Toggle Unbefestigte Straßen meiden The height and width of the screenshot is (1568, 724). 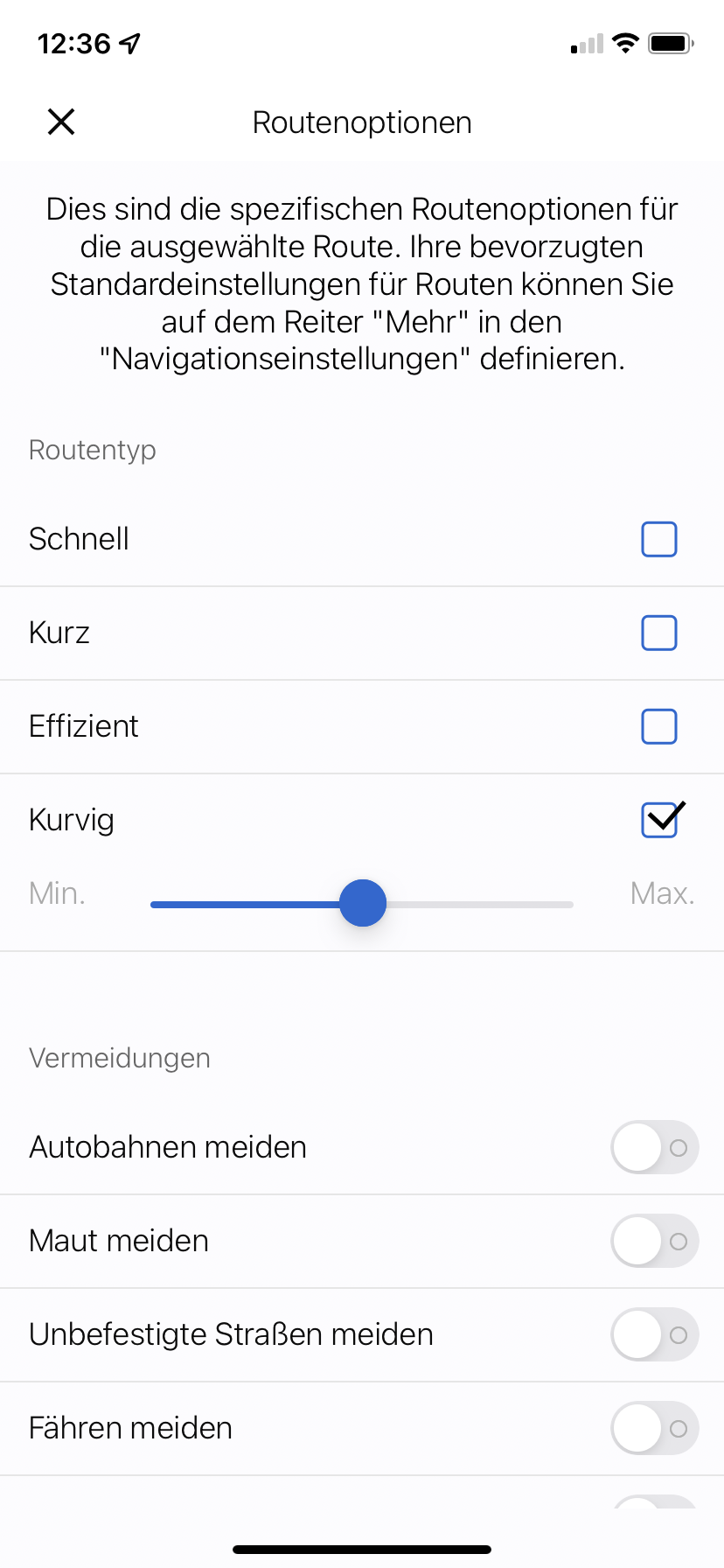pos(655,1334)
